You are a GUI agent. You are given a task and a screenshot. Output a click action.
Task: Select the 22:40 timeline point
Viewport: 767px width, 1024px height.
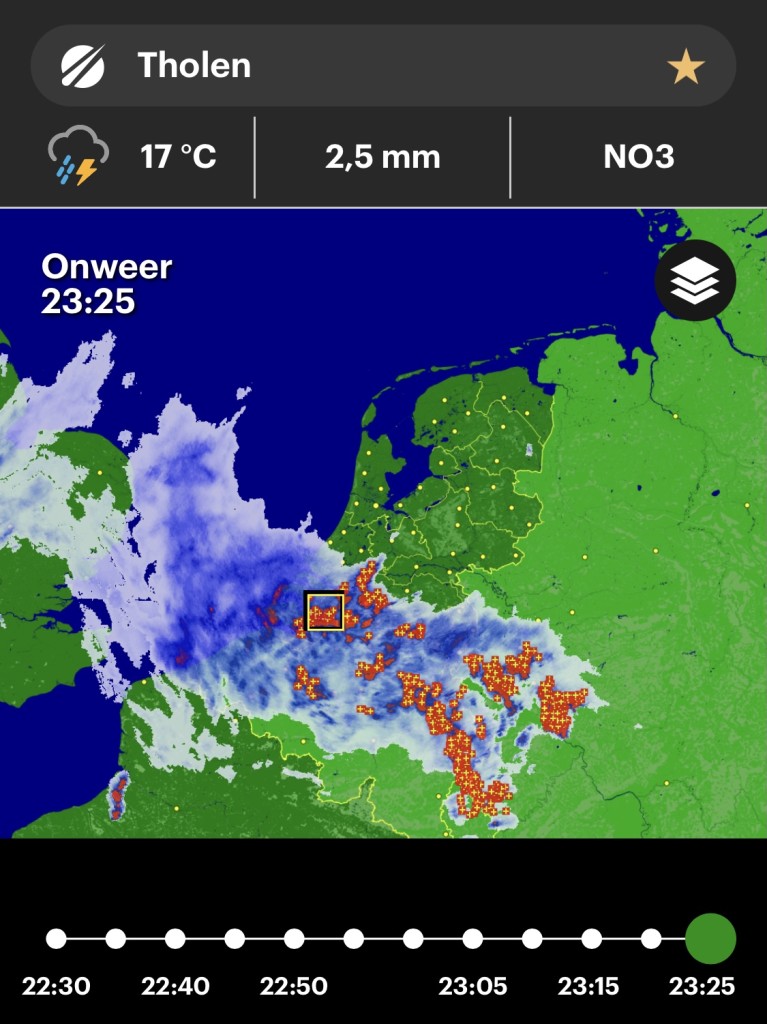(x=175, y=938)
